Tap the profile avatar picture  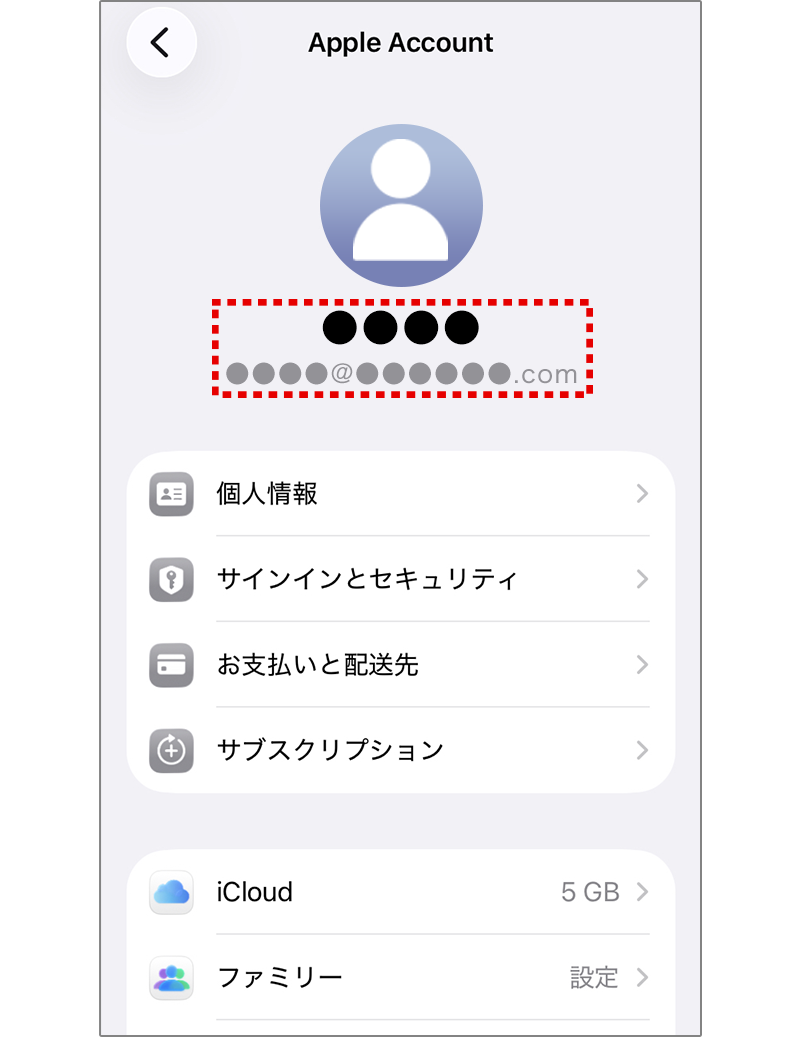(401, 205)
